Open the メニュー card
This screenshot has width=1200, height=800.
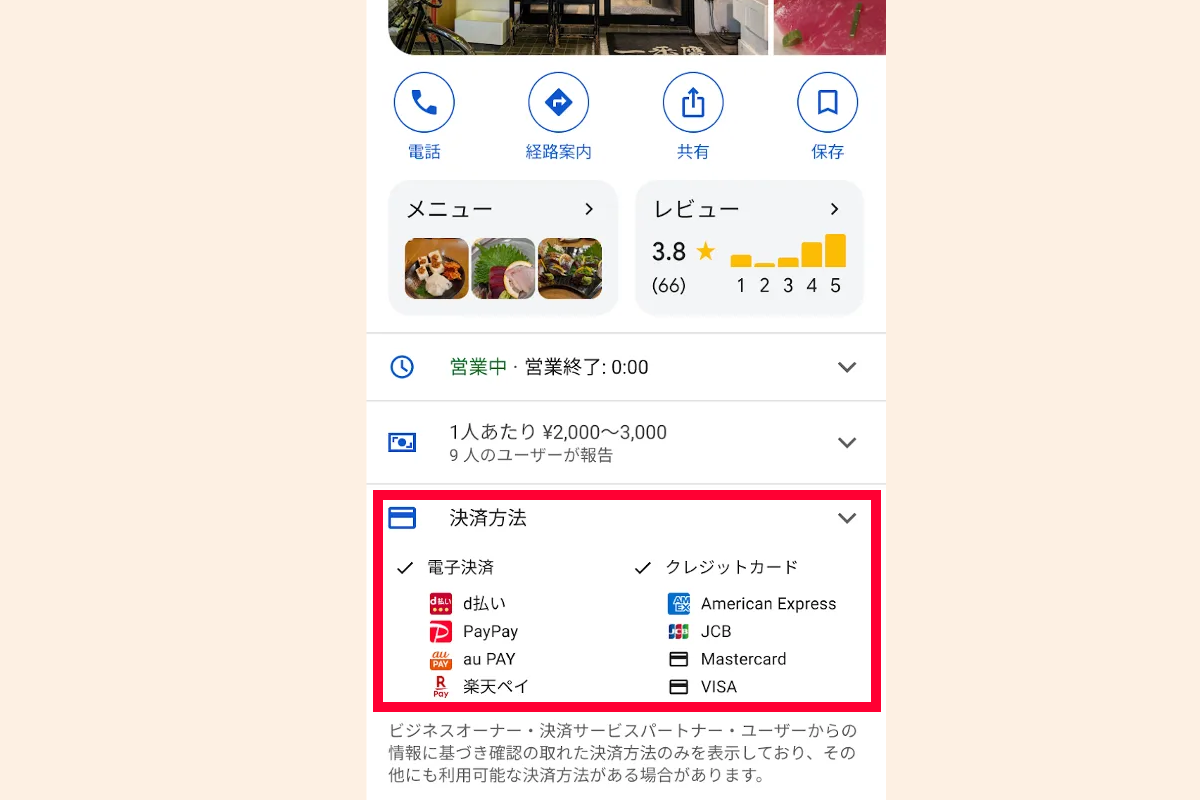coord(503,247)
